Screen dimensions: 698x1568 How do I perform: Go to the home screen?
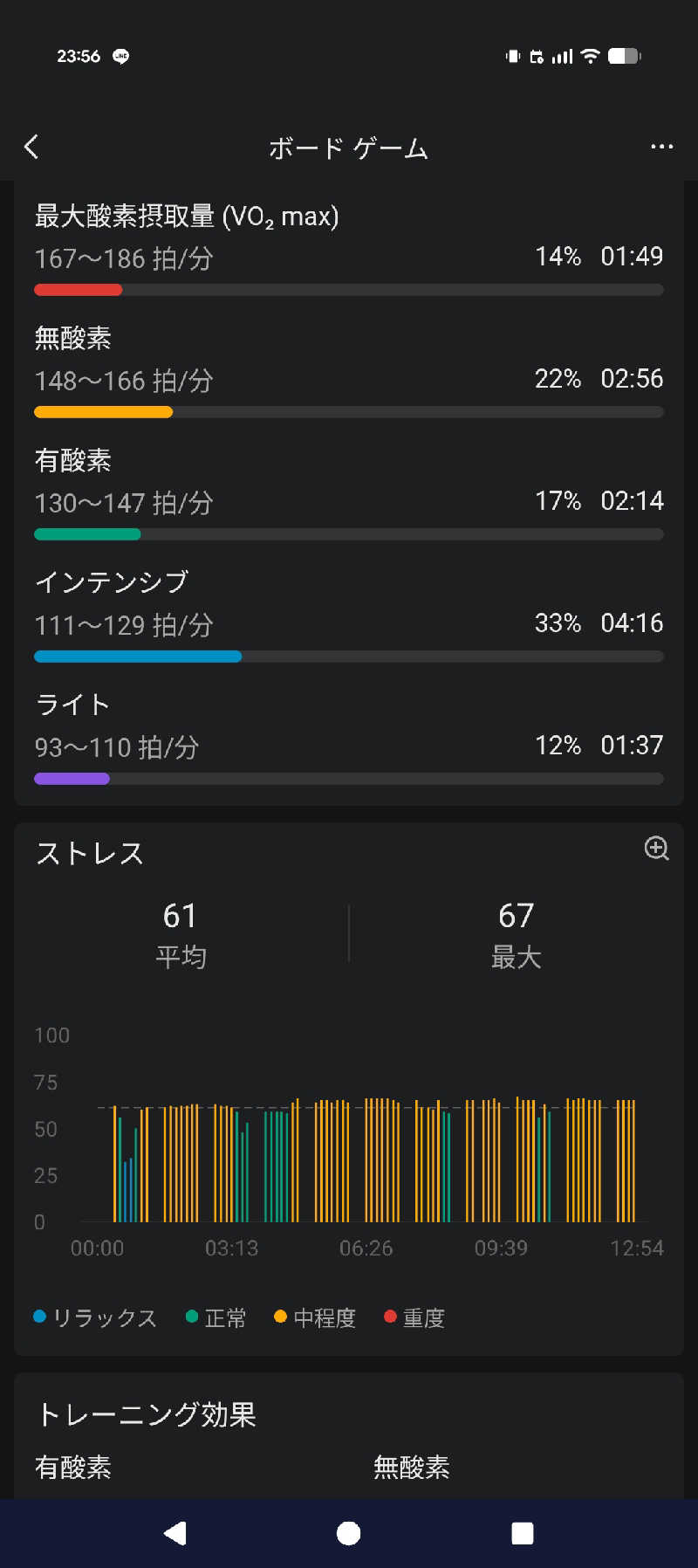click(x=349, y=1533)
